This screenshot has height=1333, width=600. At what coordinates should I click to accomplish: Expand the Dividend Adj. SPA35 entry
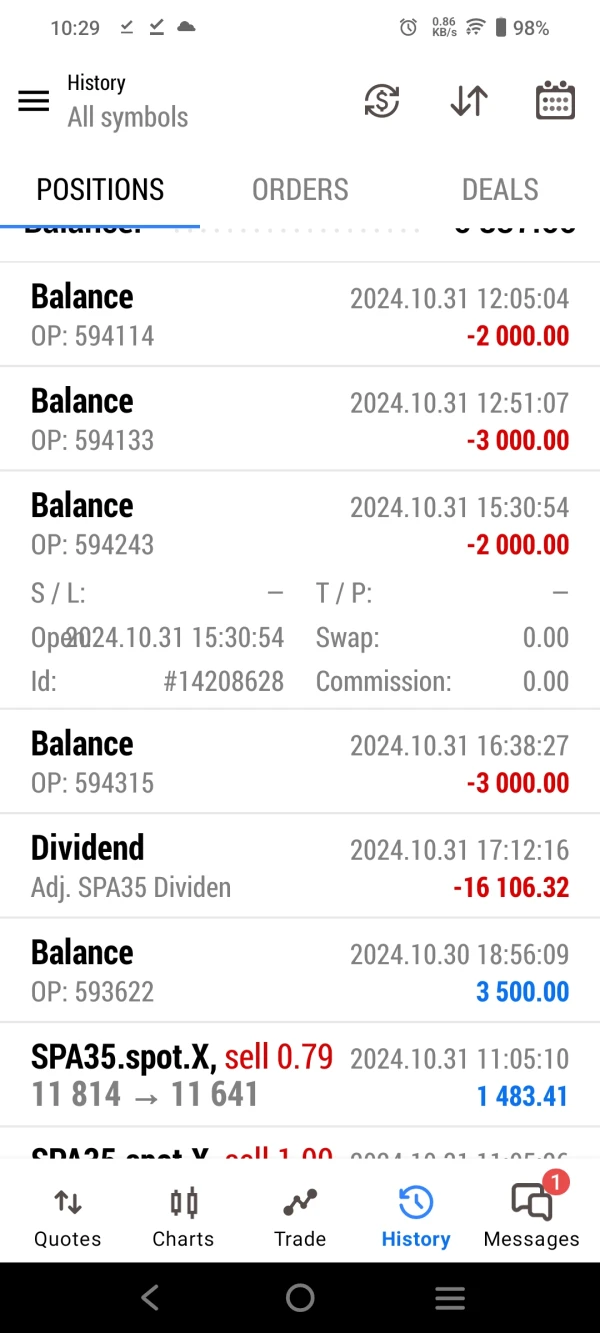pyautogui.click(x=300, y=867)
